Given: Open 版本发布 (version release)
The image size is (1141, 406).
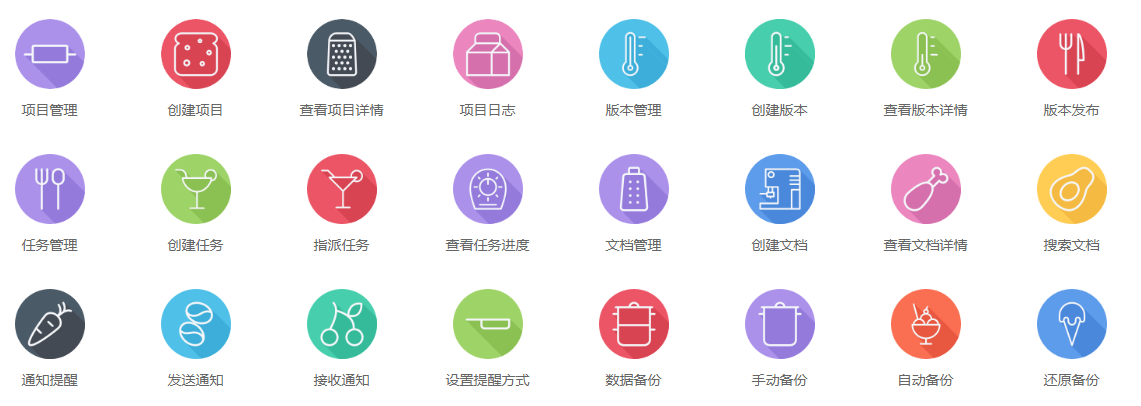Looking at the screenshot, I should tap(1072, 54).
